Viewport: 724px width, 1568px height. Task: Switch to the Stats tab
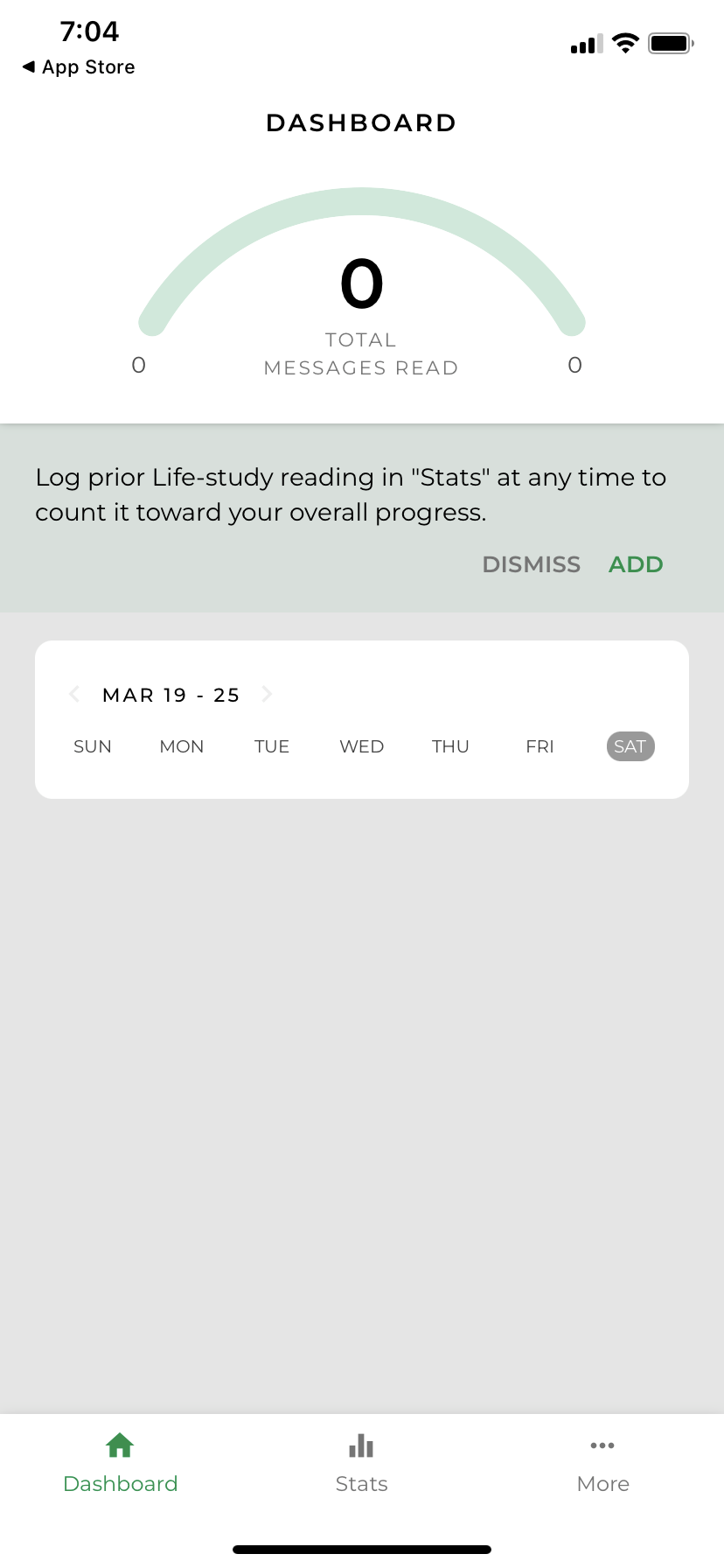(x=362, y=1463)
